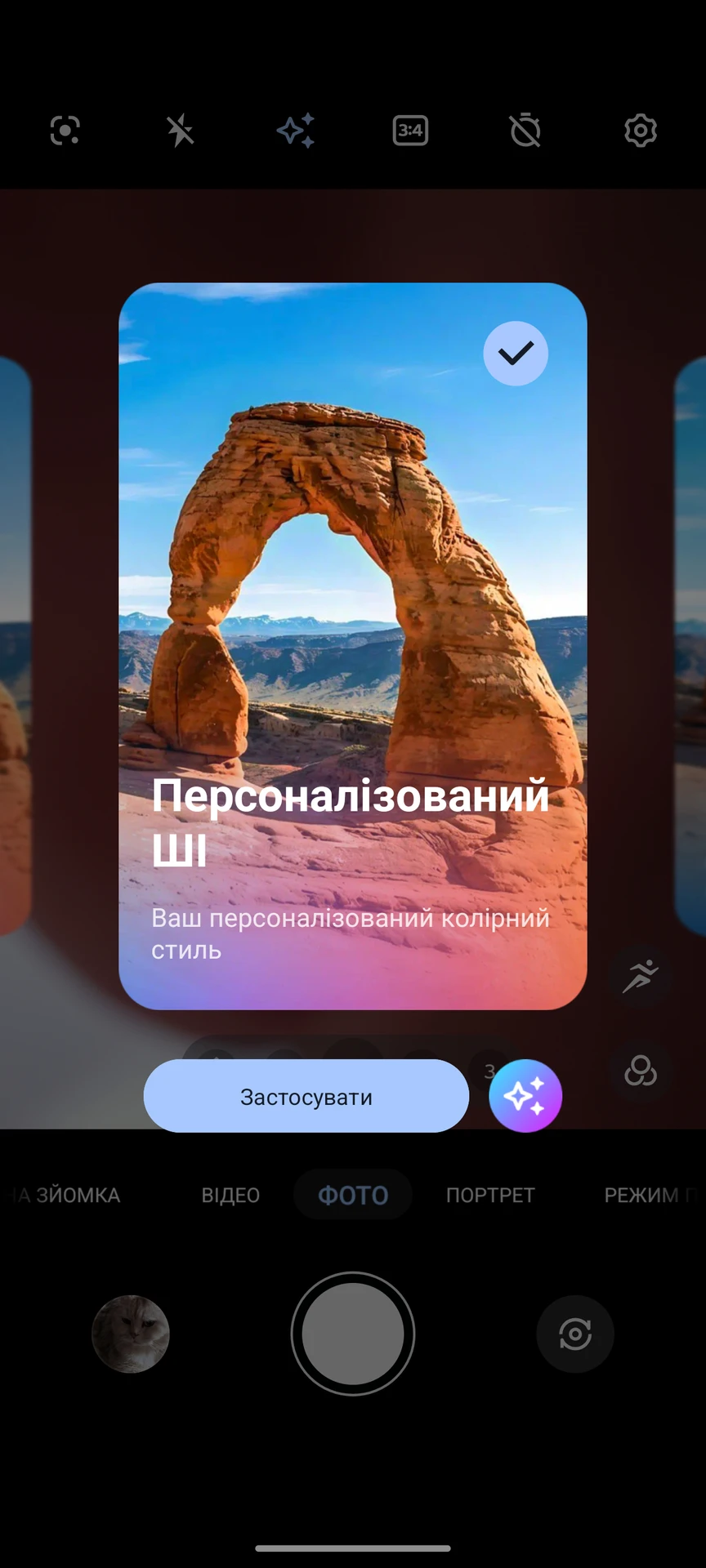Open the color filters icon
The image size is (706, 1568).
point(640,1071)
